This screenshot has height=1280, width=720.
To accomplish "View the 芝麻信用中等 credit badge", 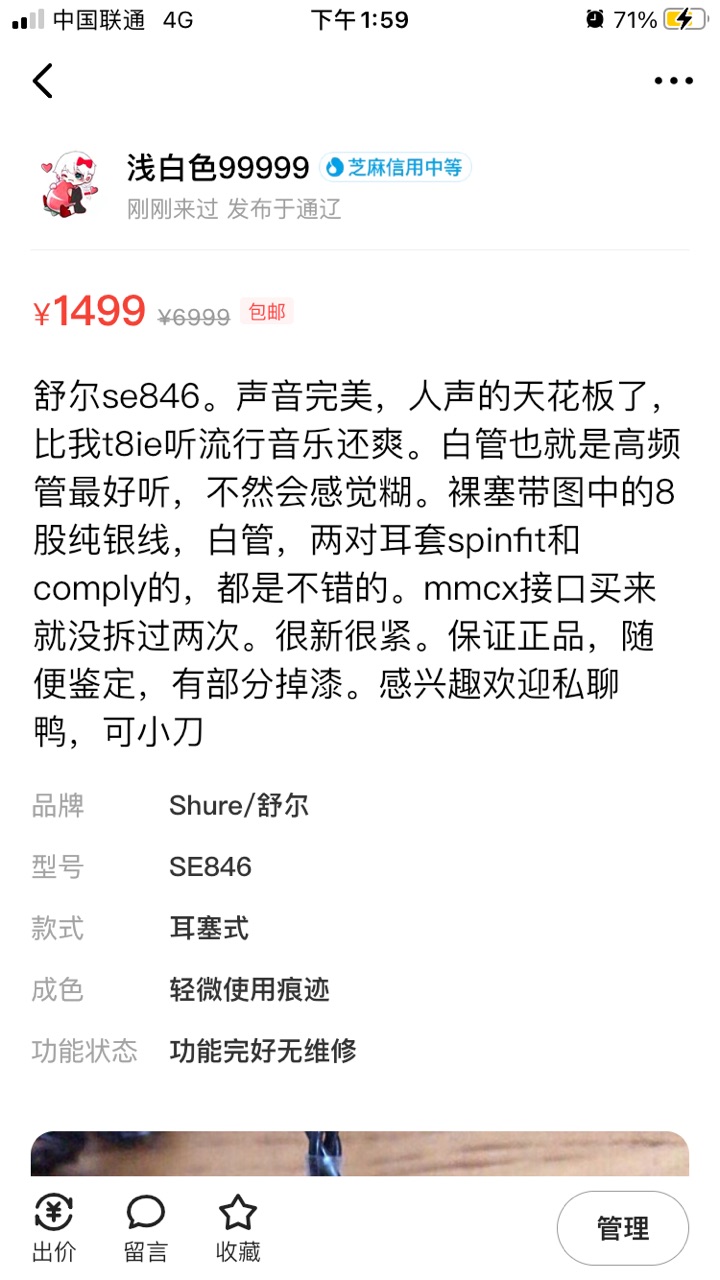I will [x=395, y=168].
